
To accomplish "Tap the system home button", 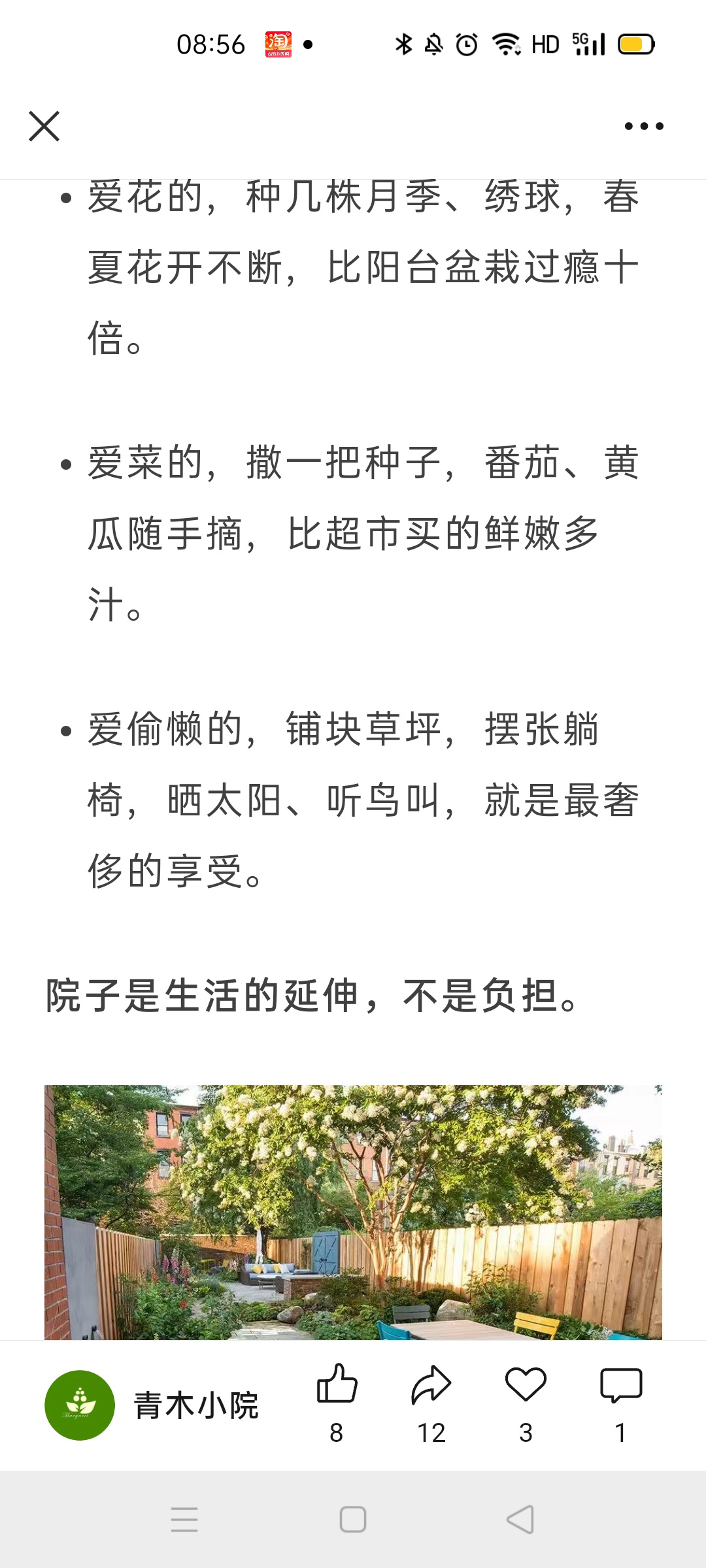I will 353,1519.
